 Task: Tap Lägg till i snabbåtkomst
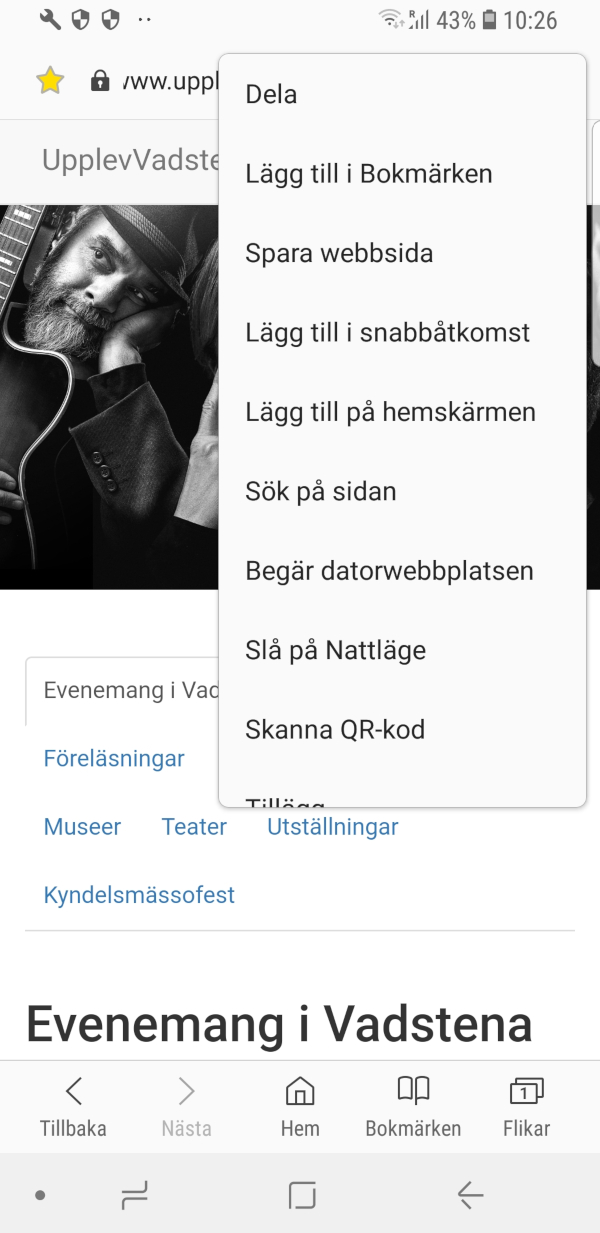[402, 332]
